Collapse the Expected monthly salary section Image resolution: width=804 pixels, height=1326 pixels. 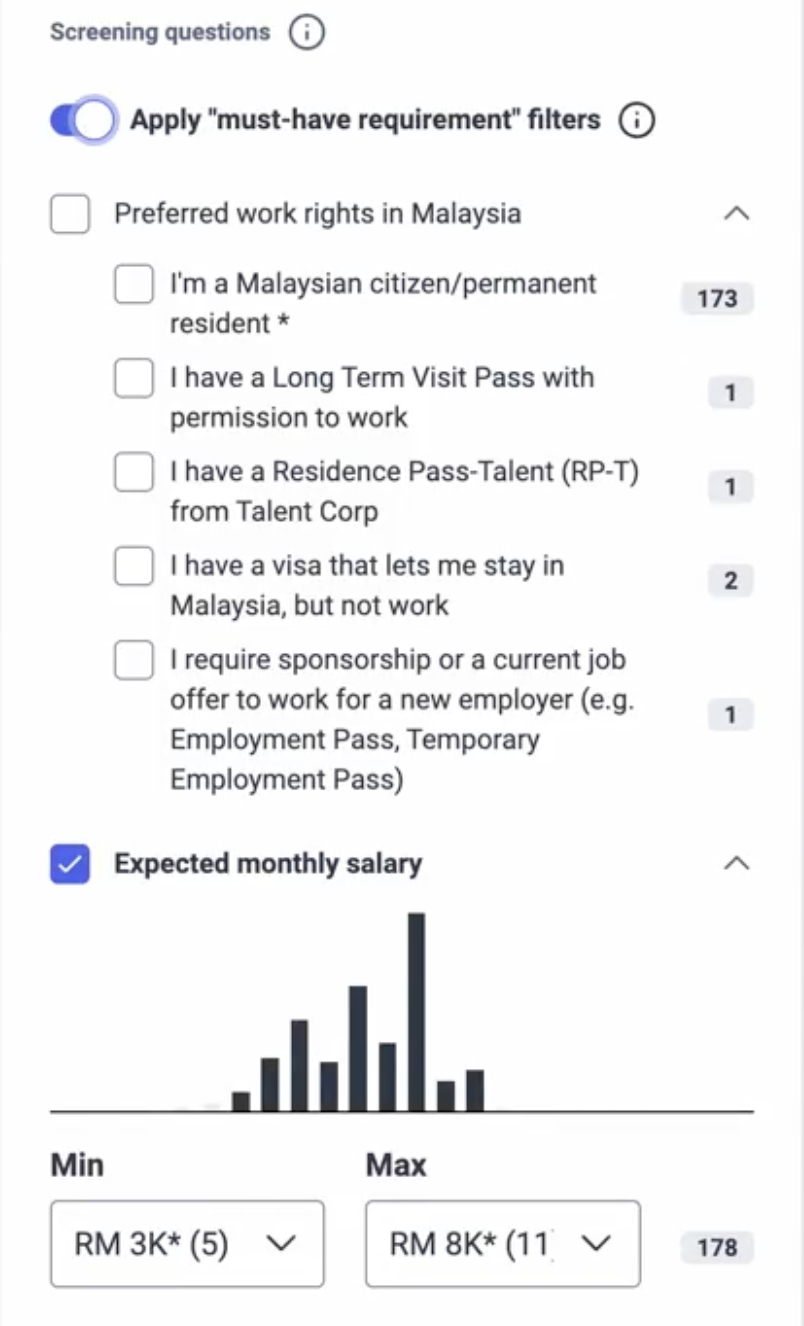pos(737,863)
